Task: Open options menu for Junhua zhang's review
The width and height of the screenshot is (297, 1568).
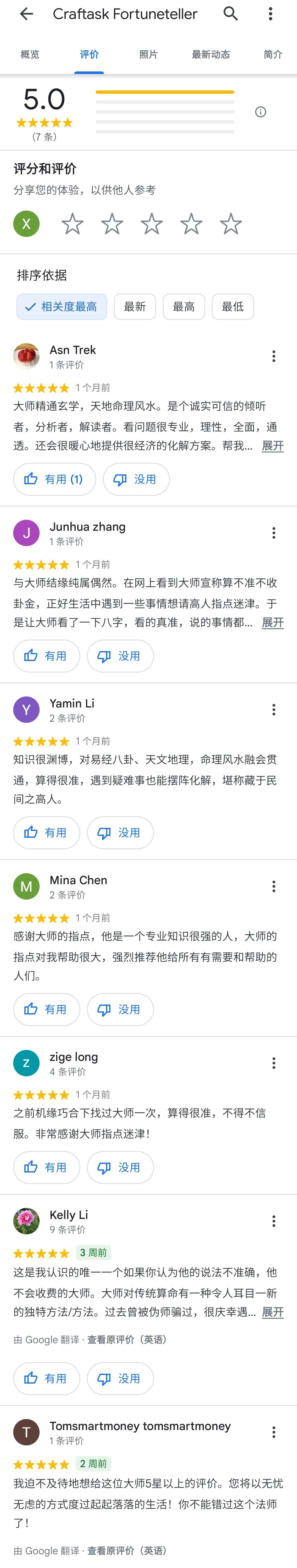Action: 274,533
